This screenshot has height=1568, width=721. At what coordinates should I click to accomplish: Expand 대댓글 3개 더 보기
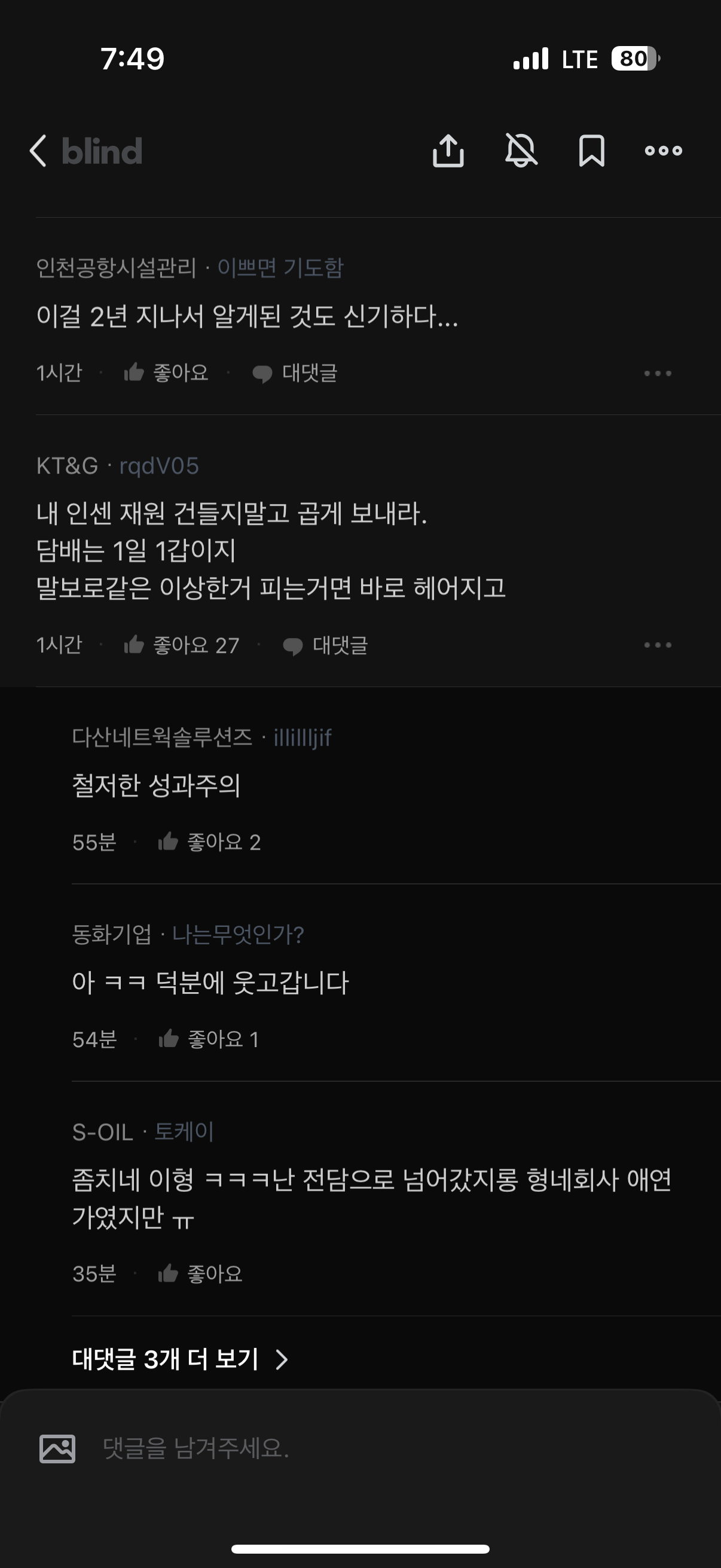pos(179,1359)
